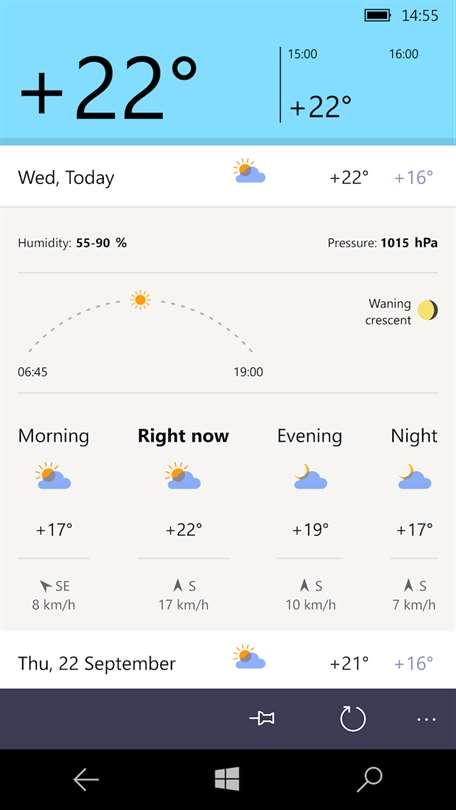This screenshot has width=456, height=810.
Task: Tap the Windows home button
Action: [227, 779]
